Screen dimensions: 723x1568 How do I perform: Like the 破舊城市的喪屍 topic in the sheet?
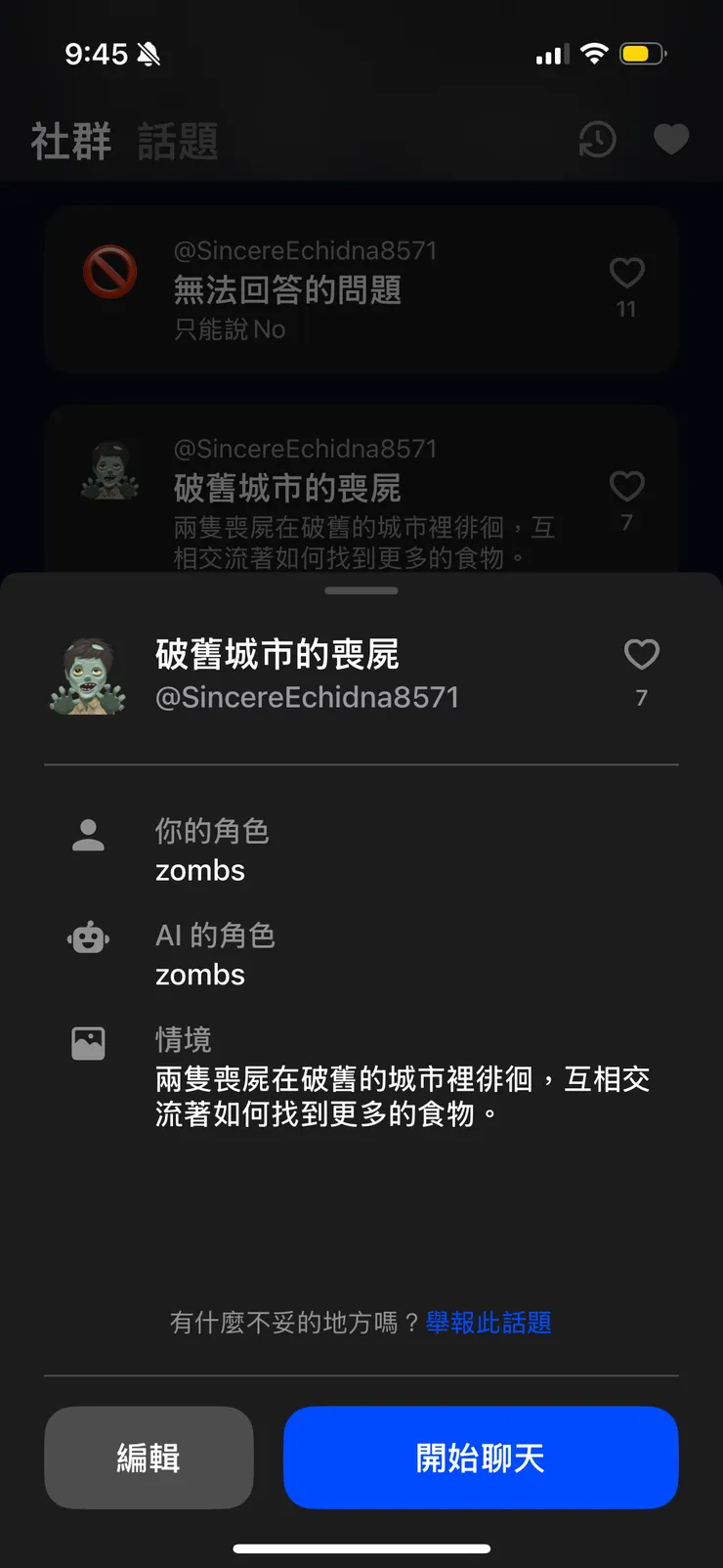pos(642,655)
